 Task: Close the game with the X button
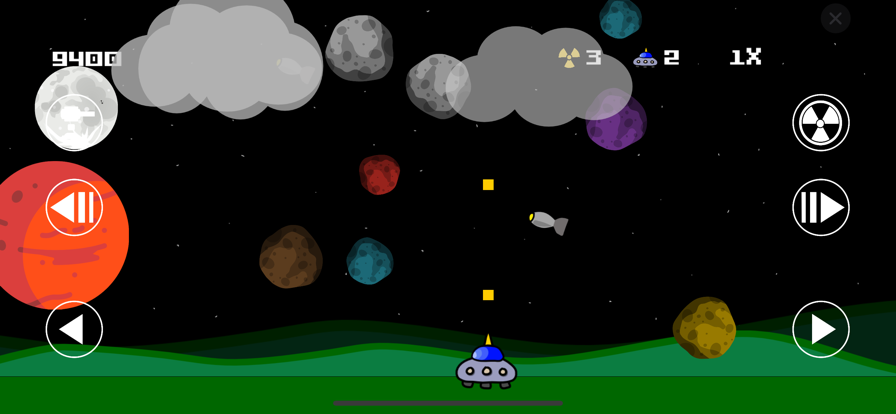[x=835, y=18]
